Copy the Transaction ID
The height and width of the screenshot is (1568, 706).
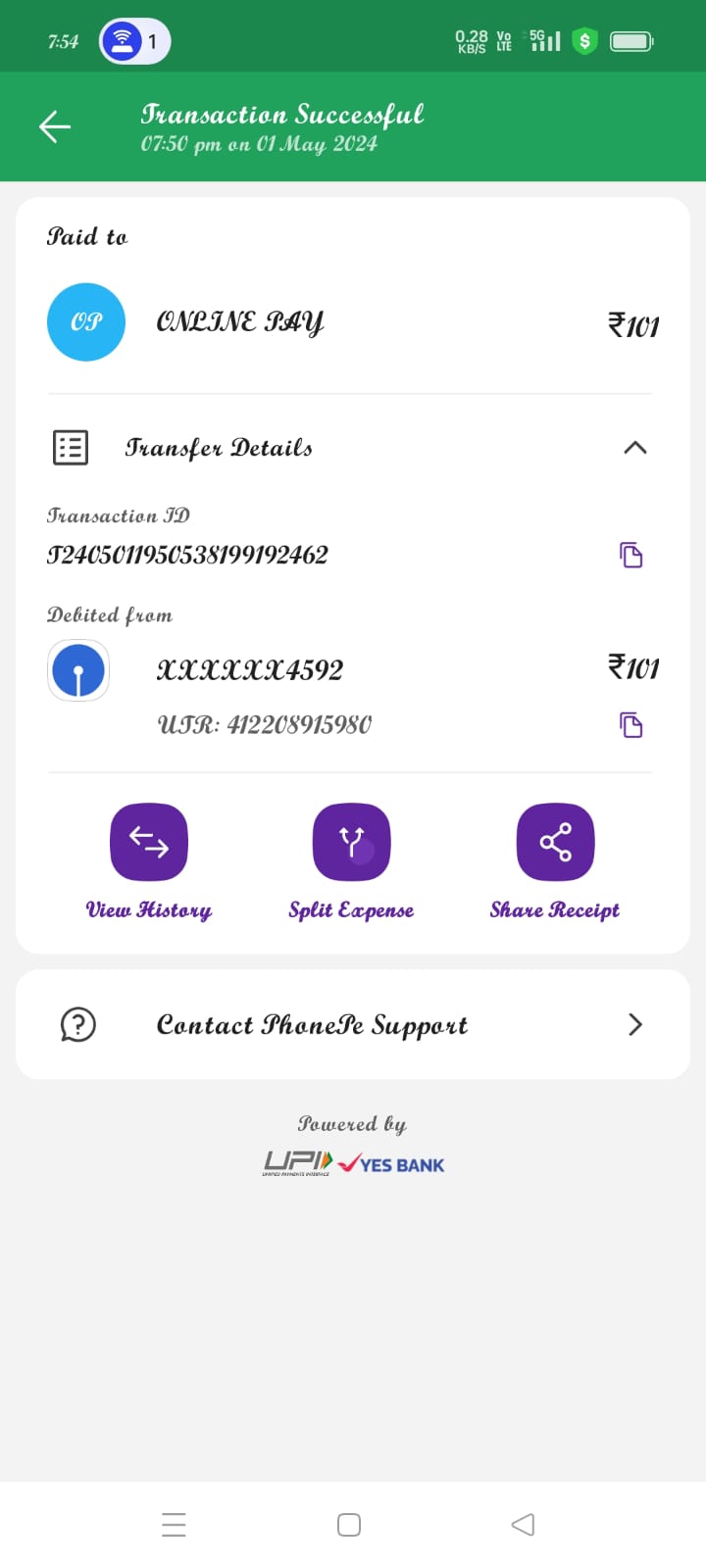tap(630, 555)
